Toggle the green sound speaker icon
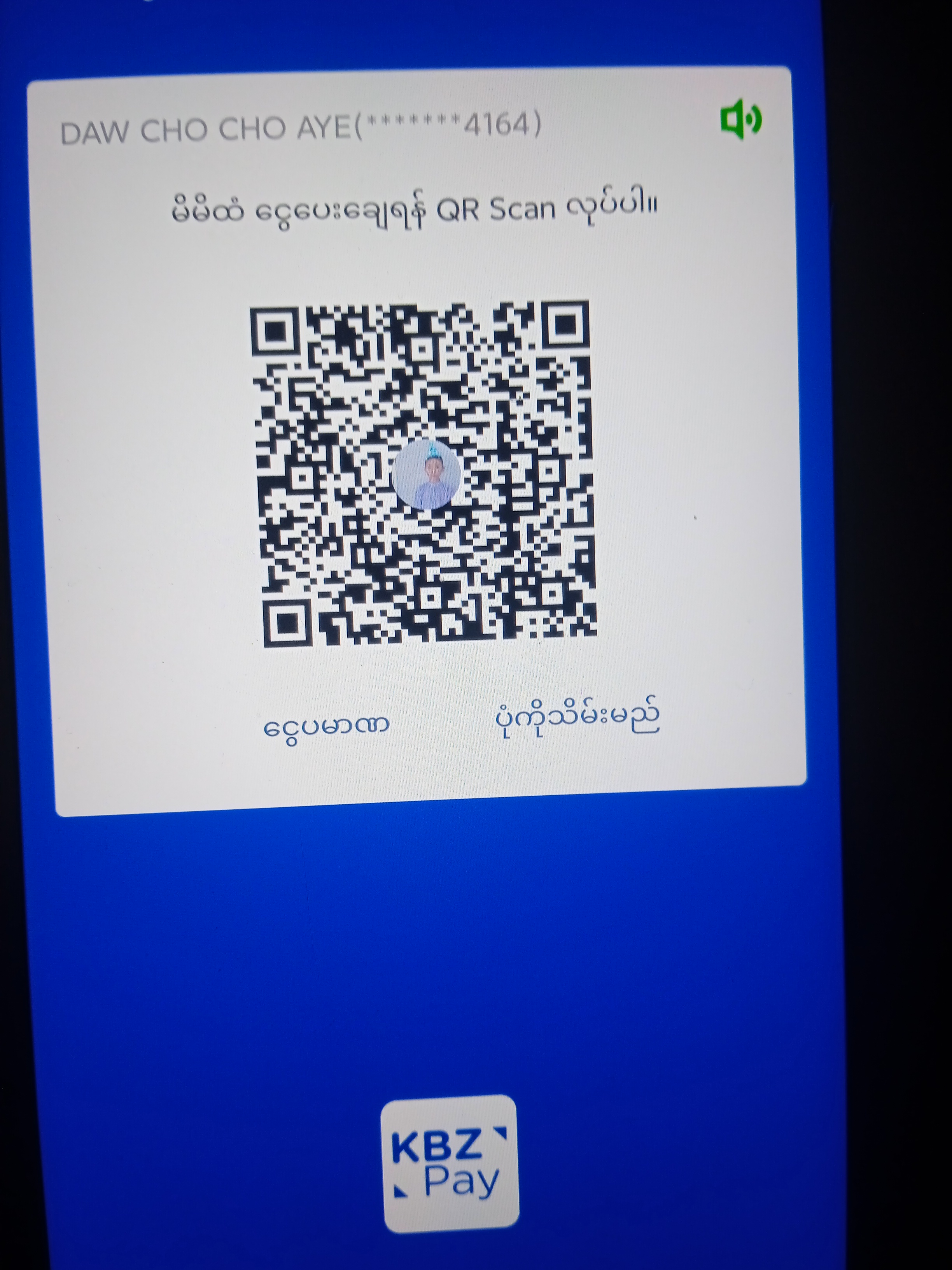952x1270 pixels. [x=740, y=119]
